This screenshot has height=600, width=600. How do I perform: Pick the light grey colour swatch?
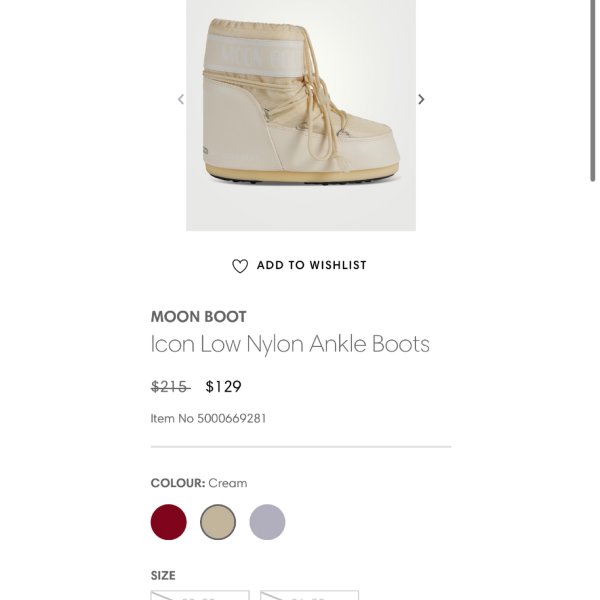point(267,522)
